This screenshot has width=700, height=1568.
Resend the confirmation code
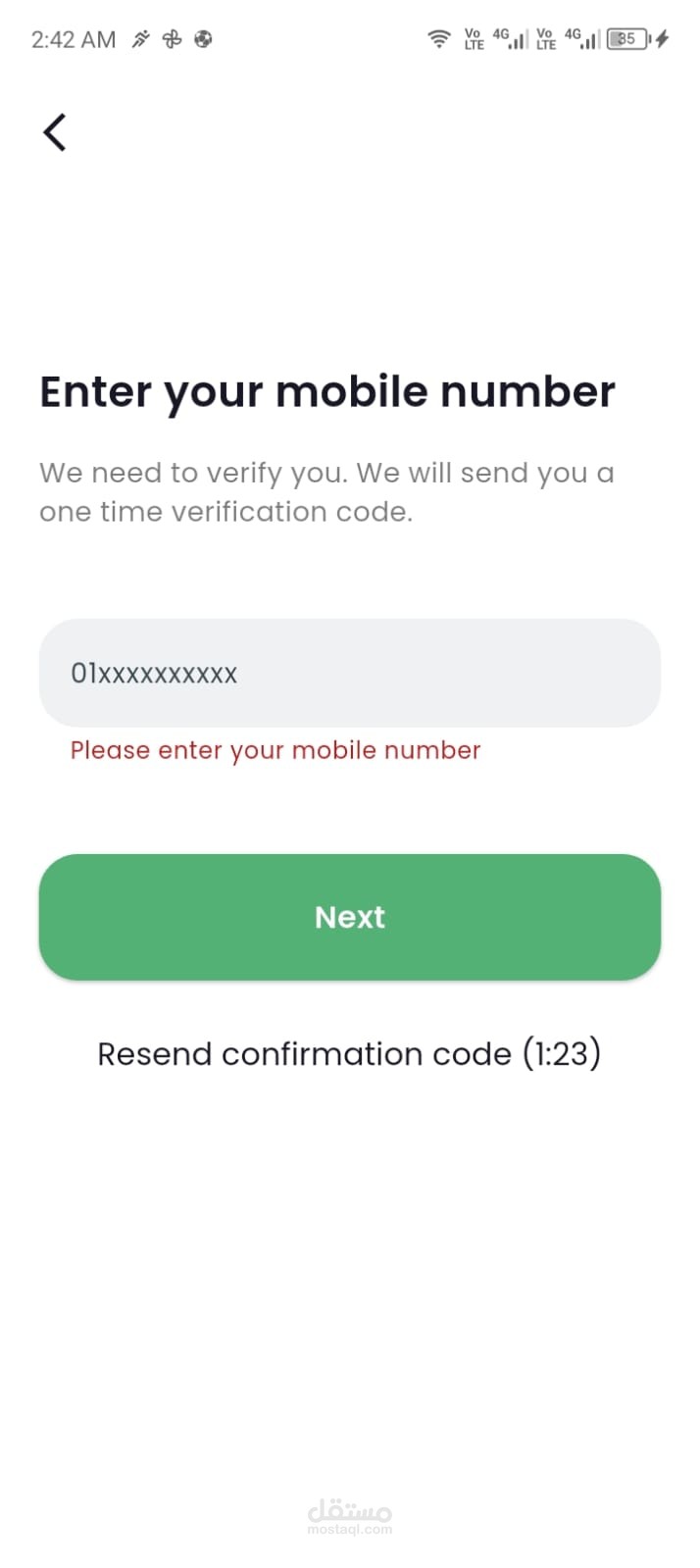point(349,1054)
